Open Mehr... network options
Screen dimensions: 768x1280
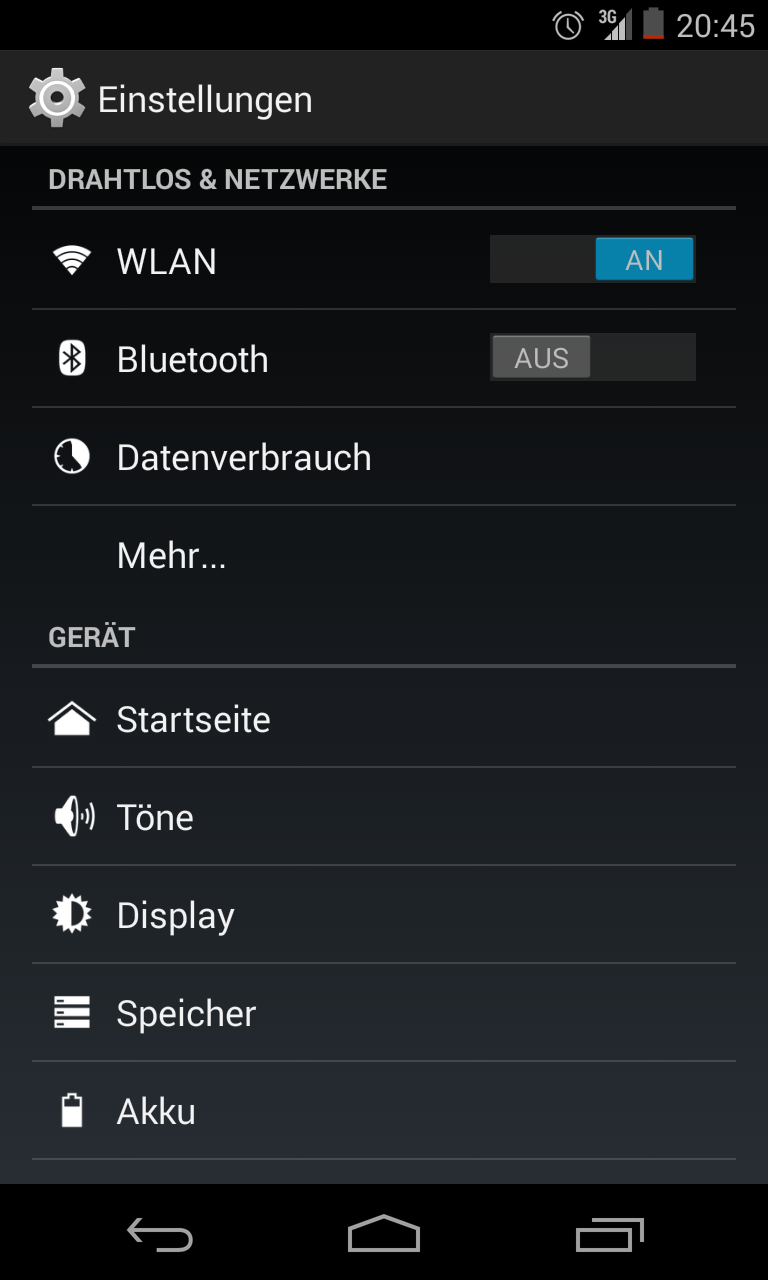point(384,555)
